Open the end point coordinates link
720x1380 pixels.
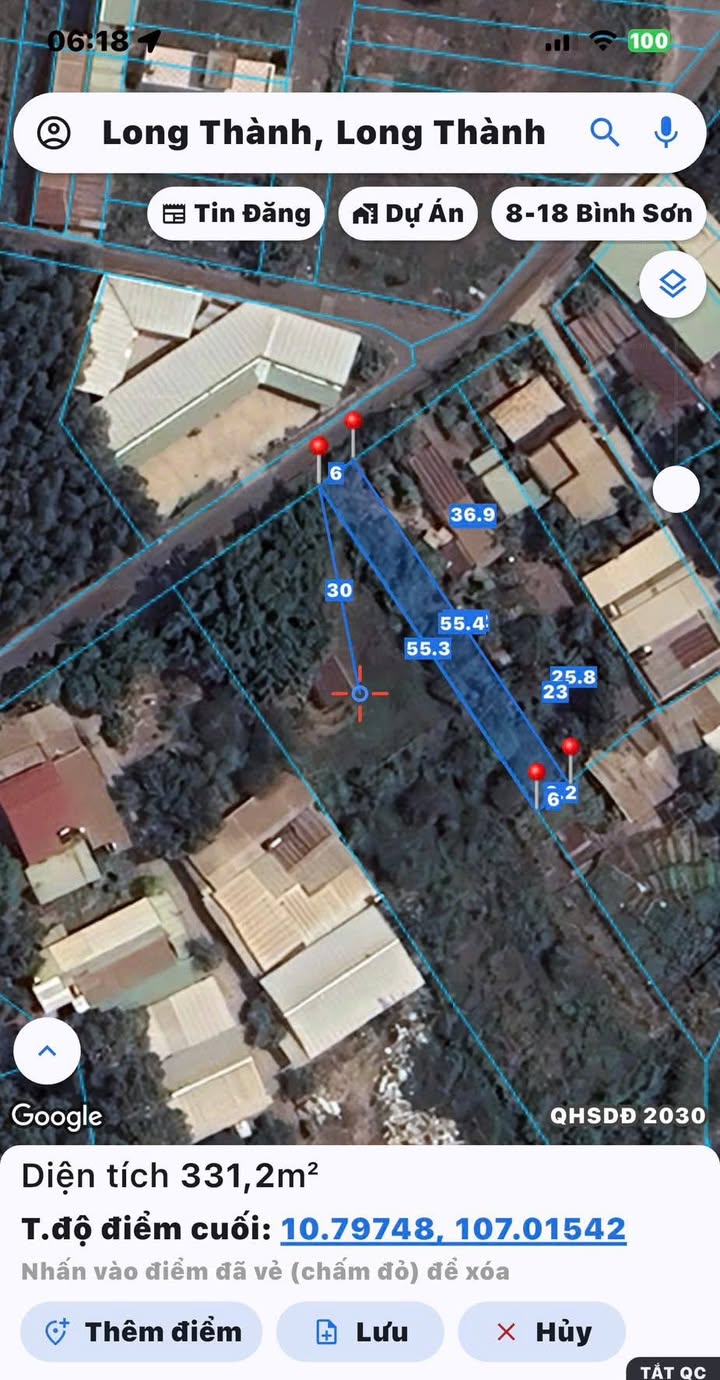point(453,1228)
